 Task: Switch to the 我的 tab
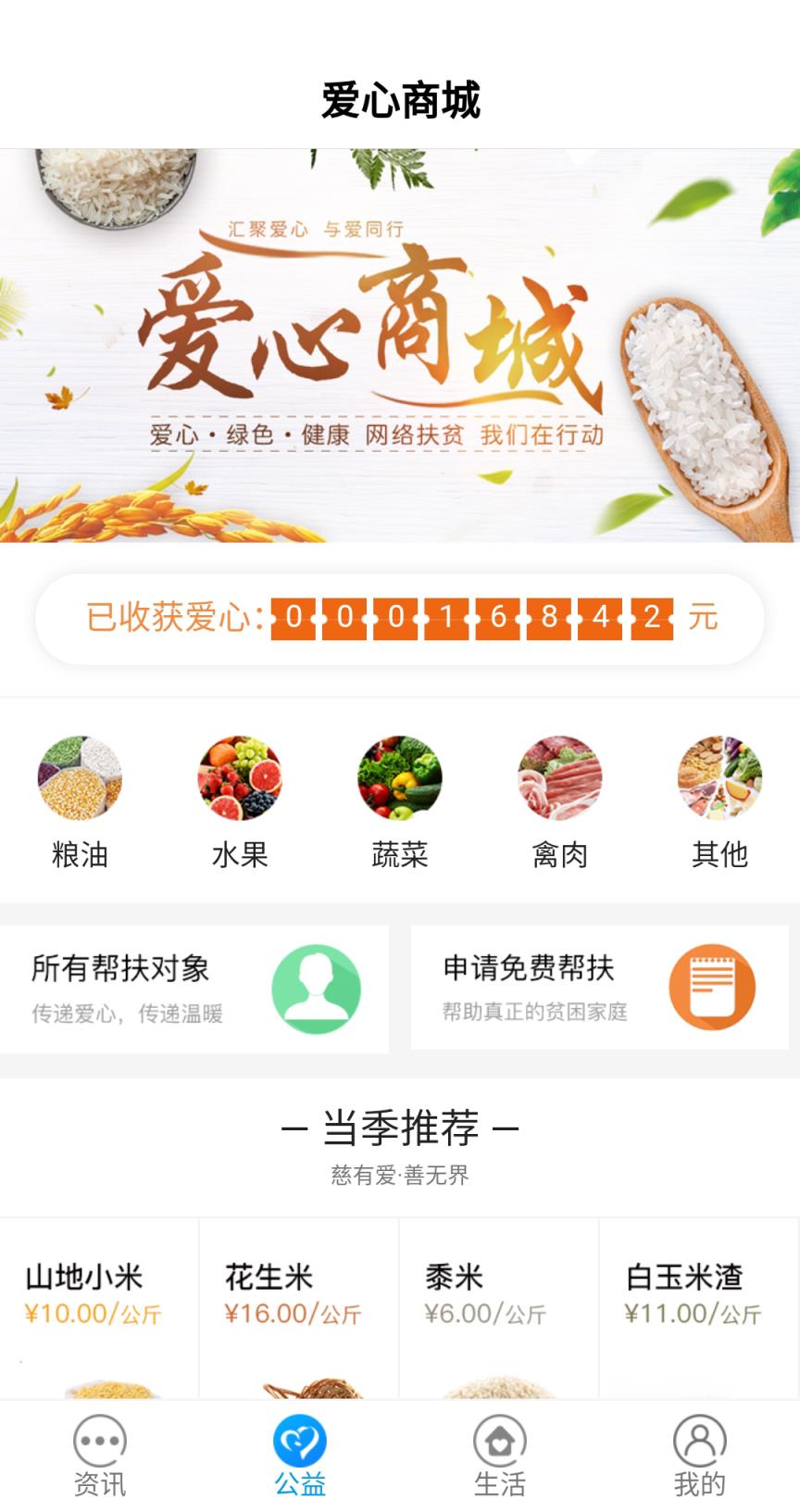click(x=700, y=1455)
